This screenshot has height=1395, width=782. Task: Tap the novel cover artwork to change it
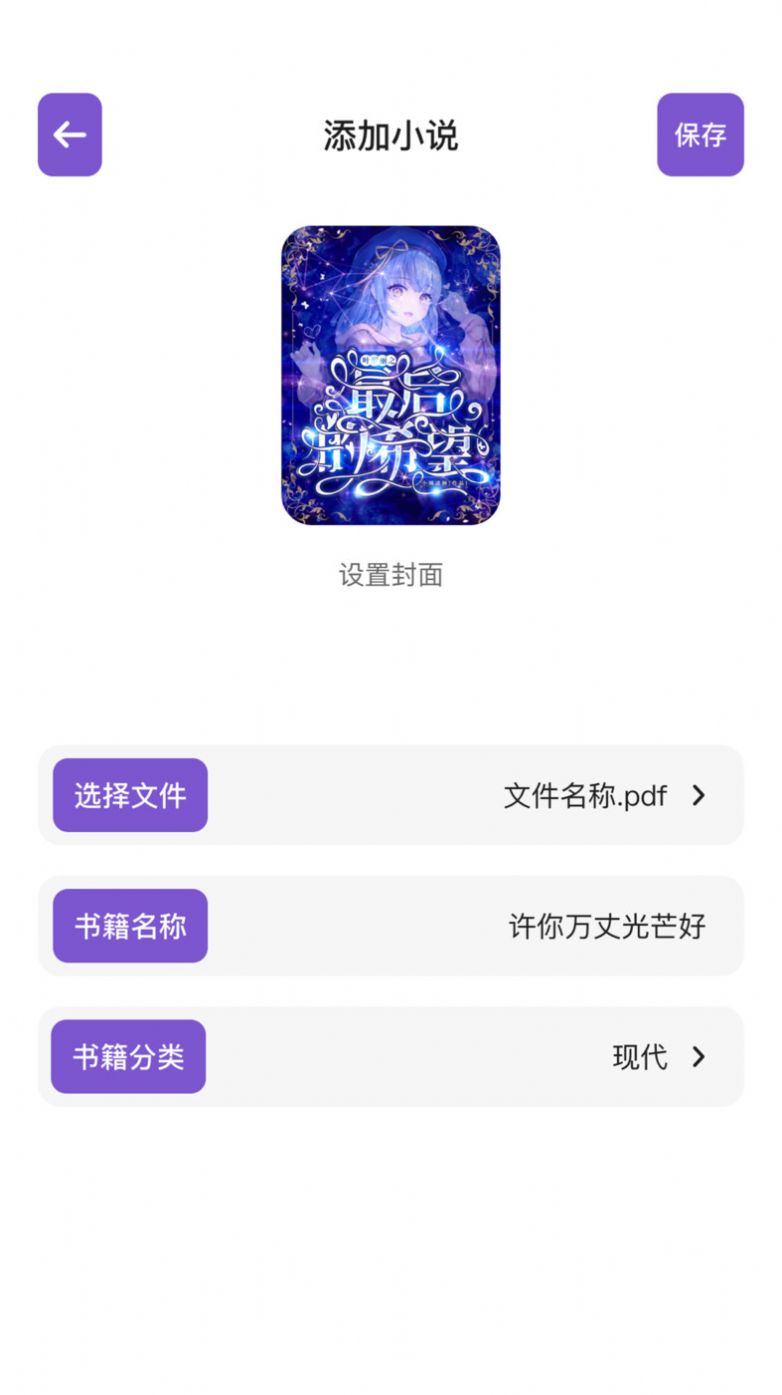(390, 375)
